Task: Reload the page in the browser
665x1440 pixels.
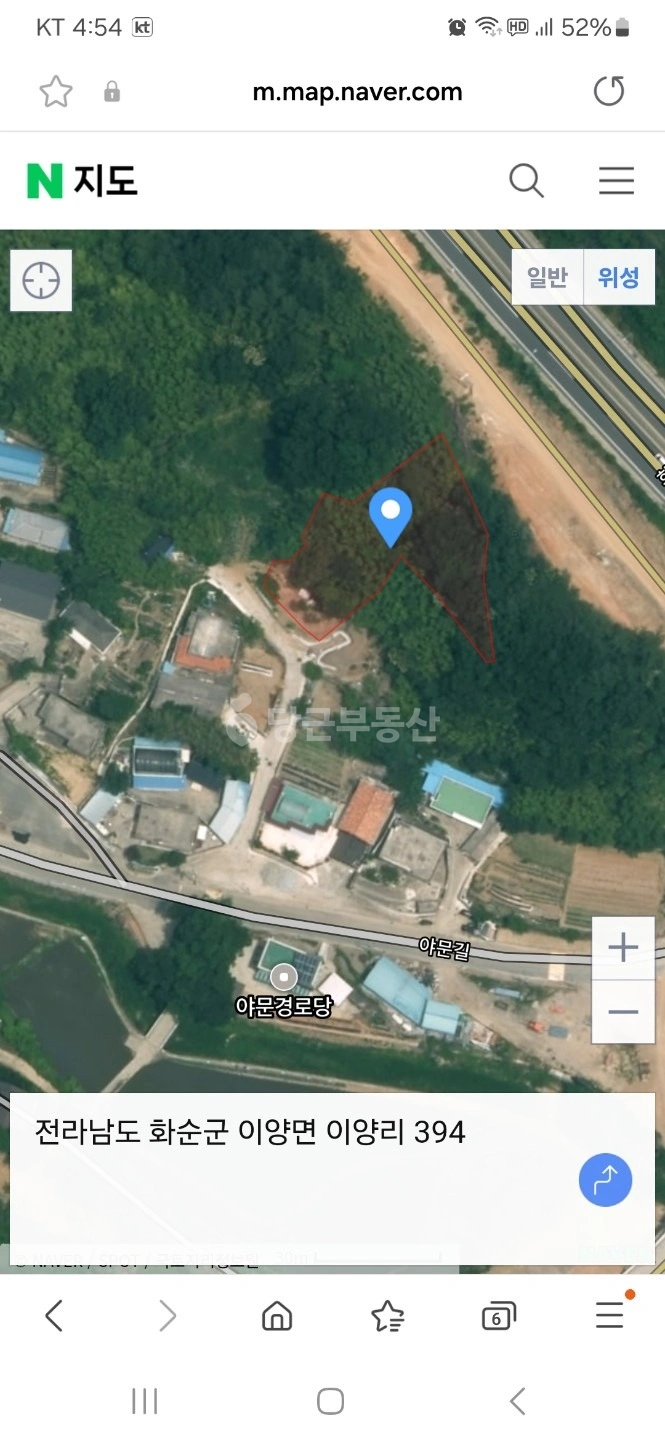Action: [x=608, y=92]
